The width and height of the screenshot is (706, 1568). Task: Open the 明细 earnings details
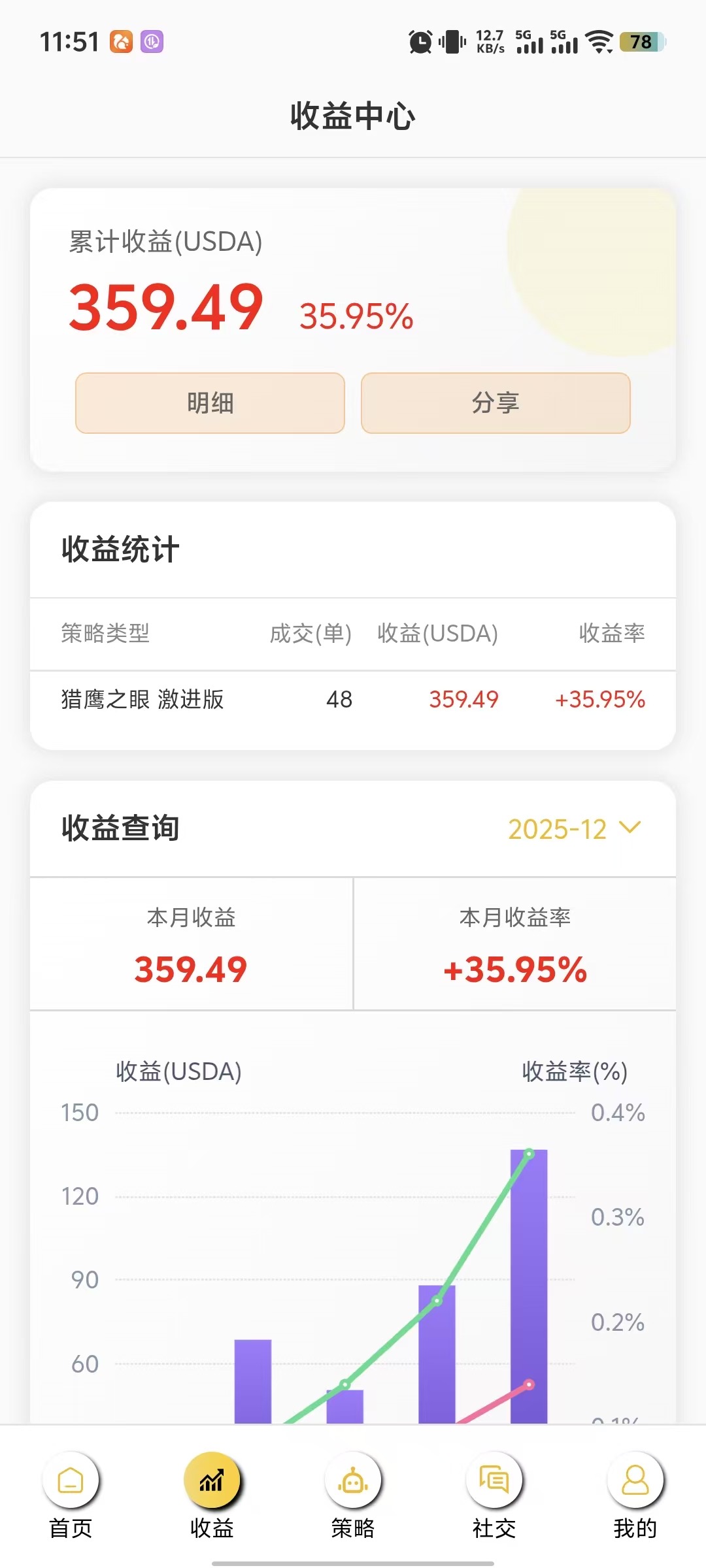[210, 402]
